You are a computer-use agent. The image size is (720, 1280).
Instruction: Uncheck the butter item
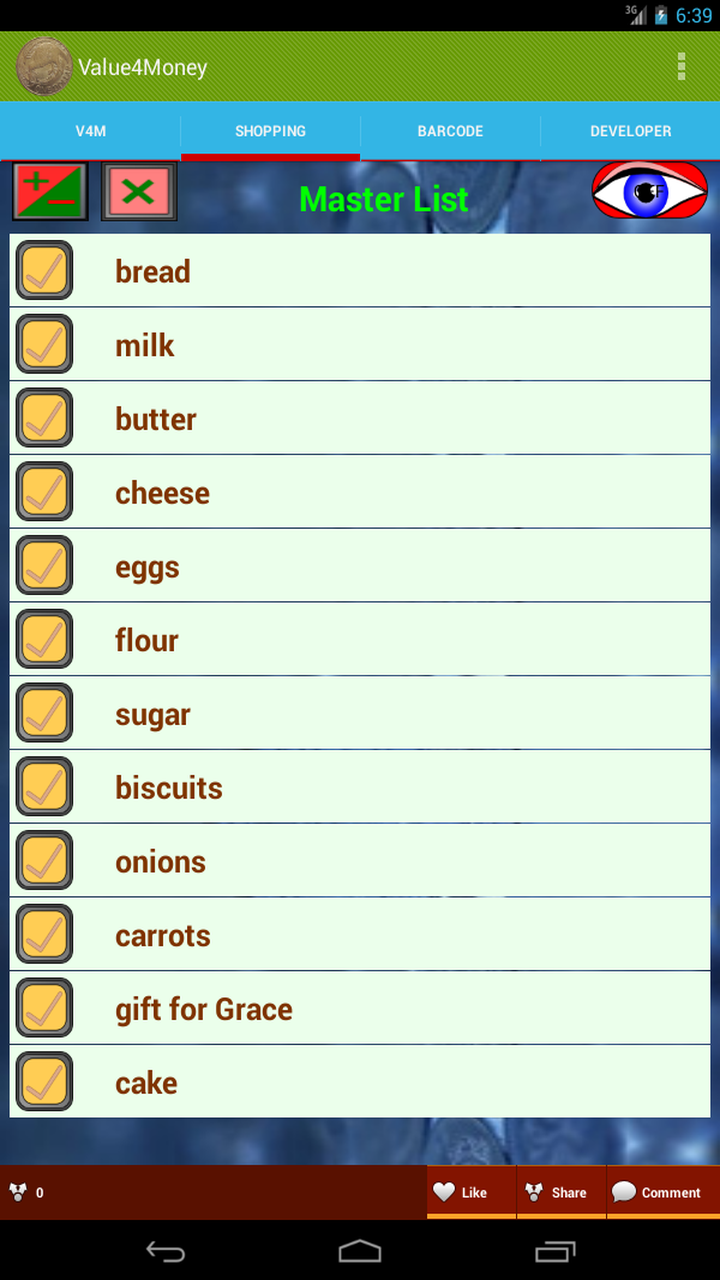(44, 419)
